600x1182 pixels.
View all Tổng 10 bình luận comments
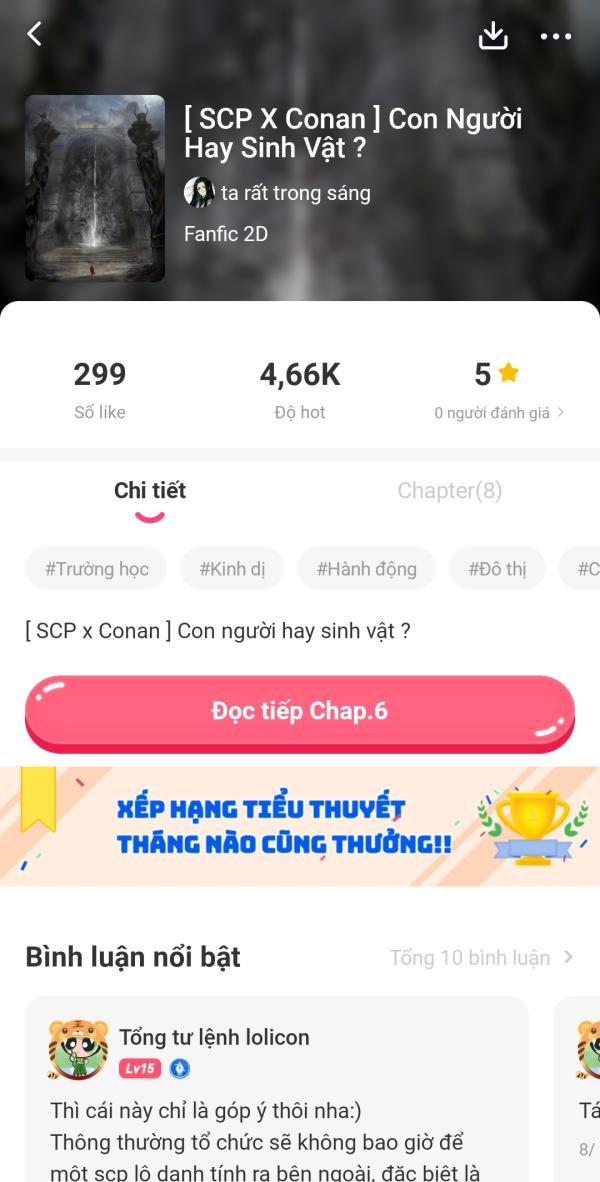(x=481, y=957)
